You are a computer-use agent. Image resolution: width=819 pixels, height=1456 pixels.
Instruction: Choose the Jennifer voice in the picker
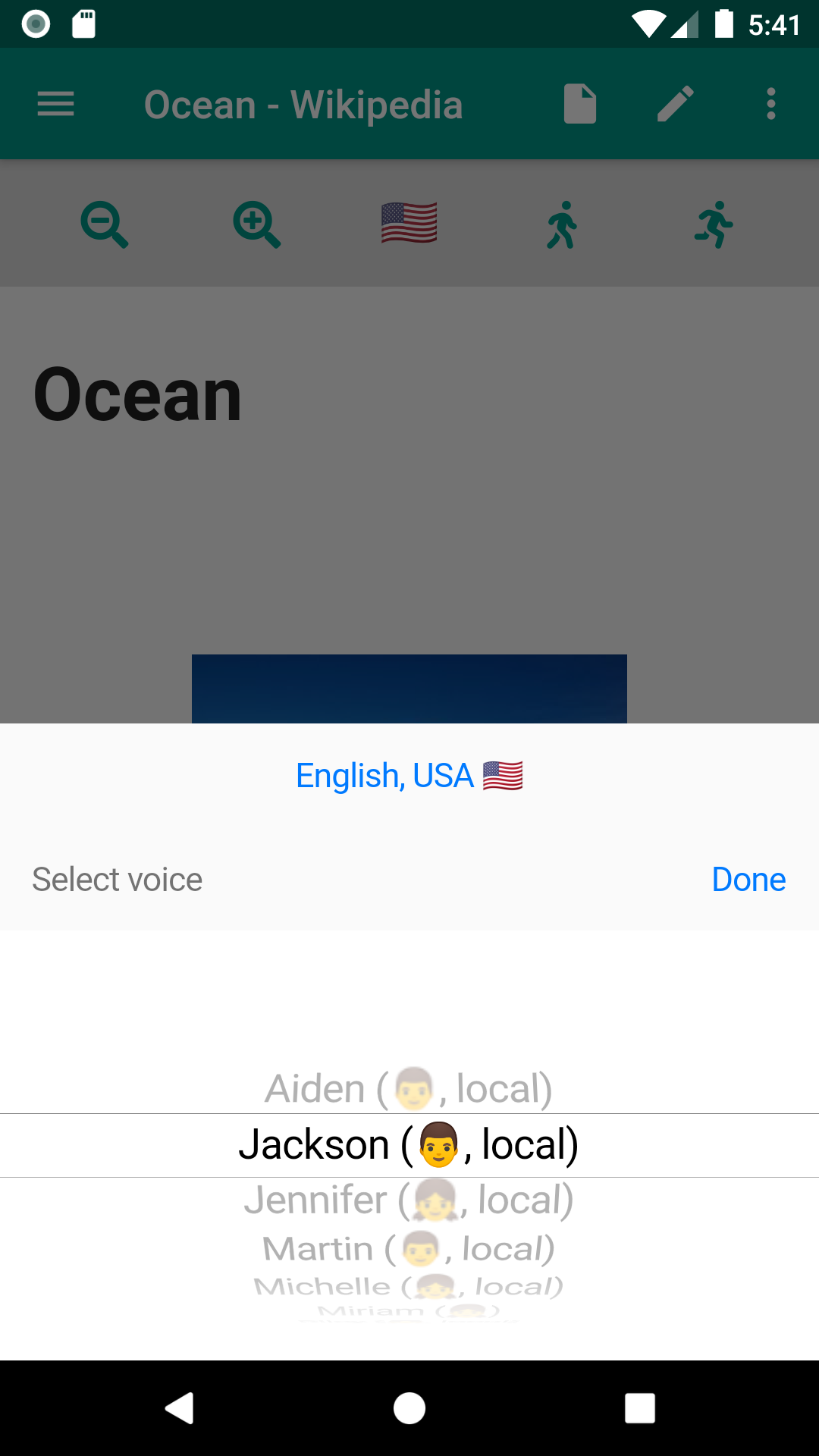[409, 1200]
